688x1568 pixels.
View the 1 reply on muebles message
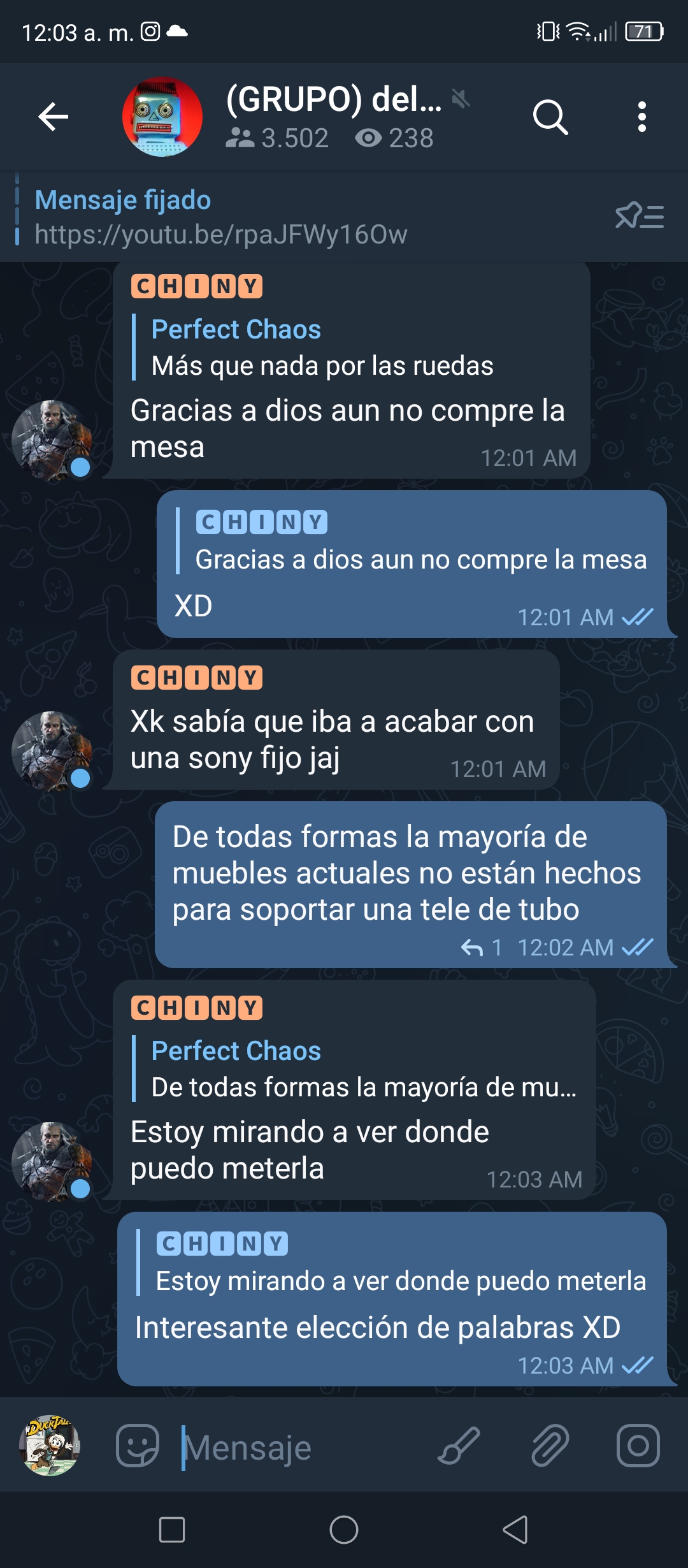tap(482, 948)
